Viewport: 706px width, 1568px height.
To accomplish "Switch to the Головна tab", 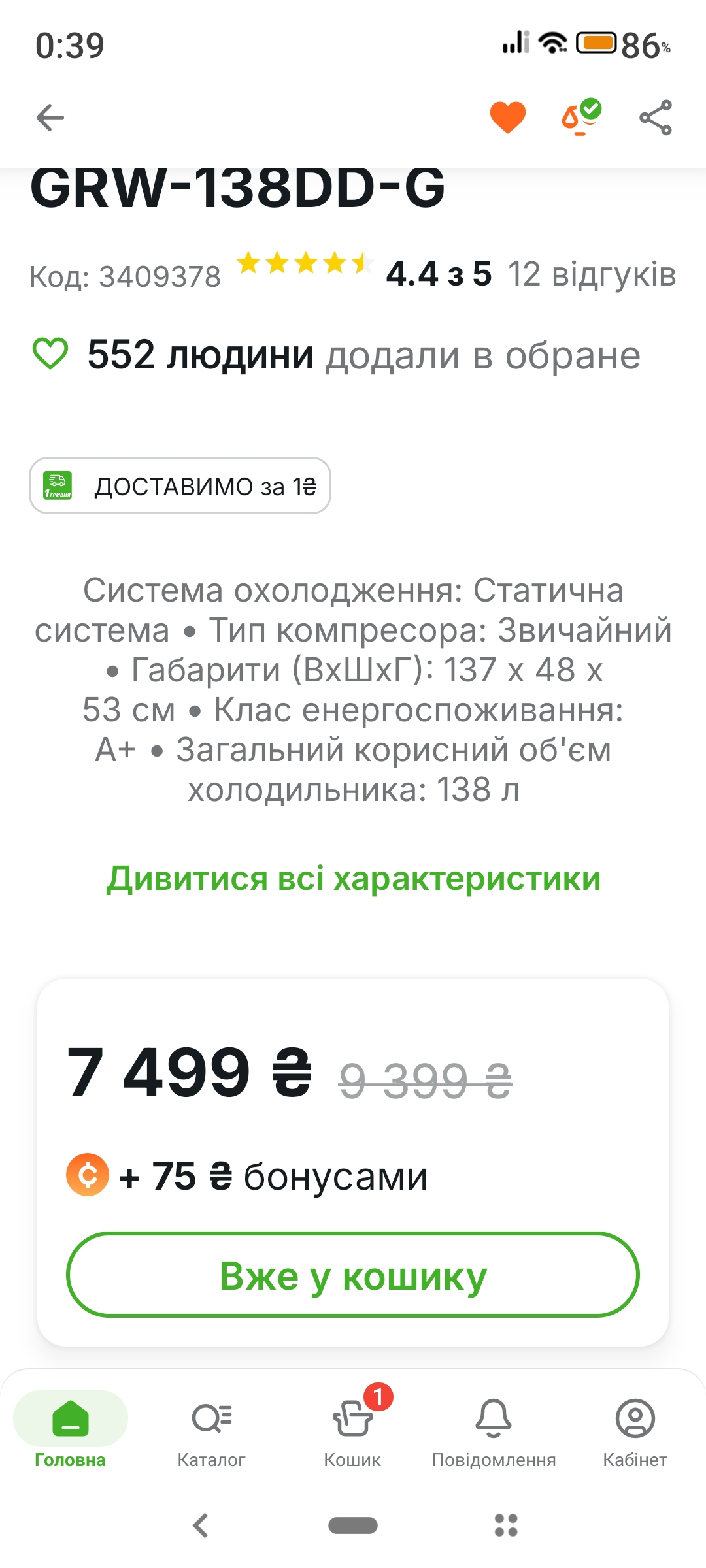I will [x=70, y=1431].
